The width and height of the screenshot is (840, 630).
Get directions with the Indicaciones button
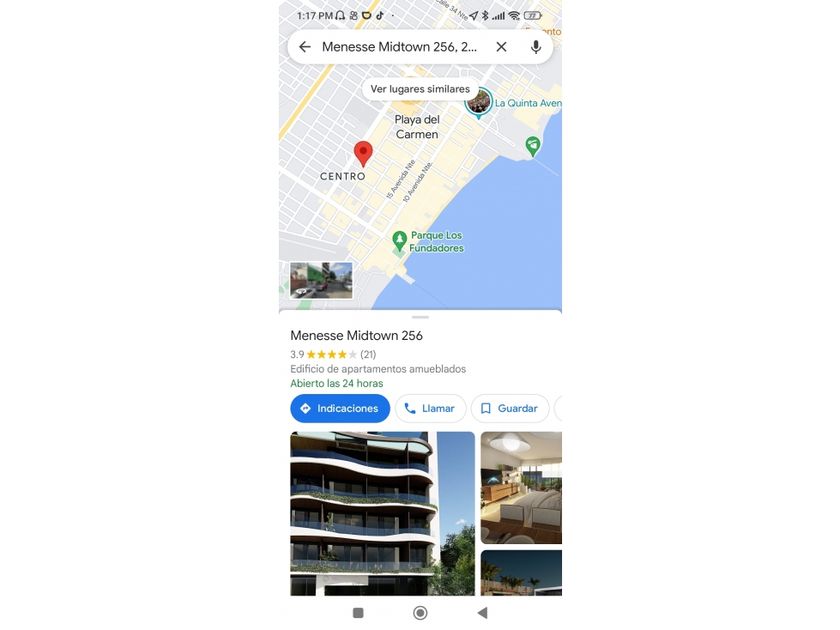[x=340, y=408]
